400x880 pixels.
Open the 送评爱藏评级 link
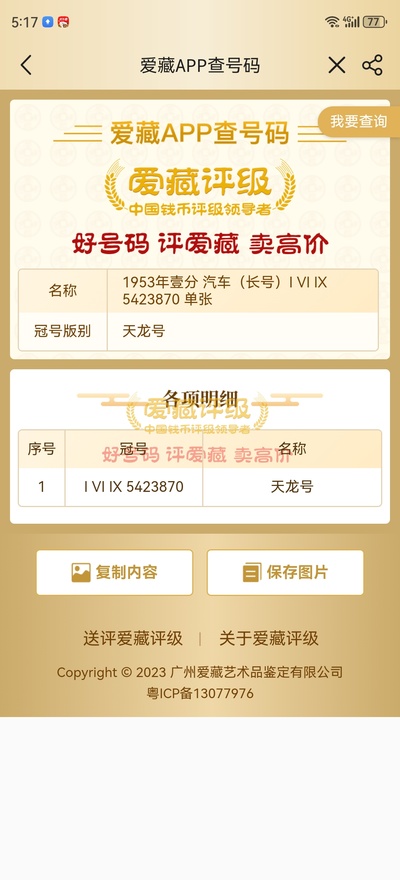133,639
